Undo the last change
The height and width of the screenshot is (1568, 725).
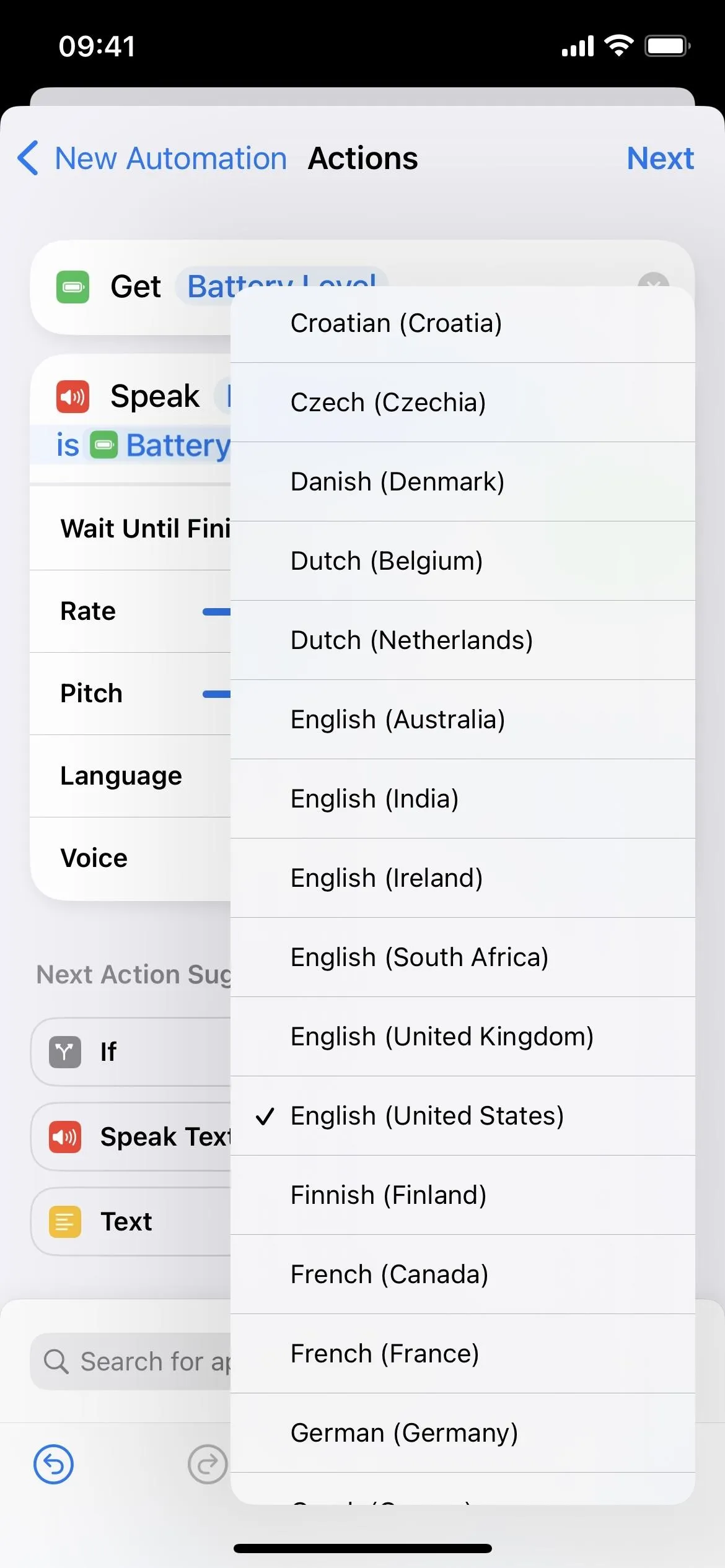point(53,1465)
